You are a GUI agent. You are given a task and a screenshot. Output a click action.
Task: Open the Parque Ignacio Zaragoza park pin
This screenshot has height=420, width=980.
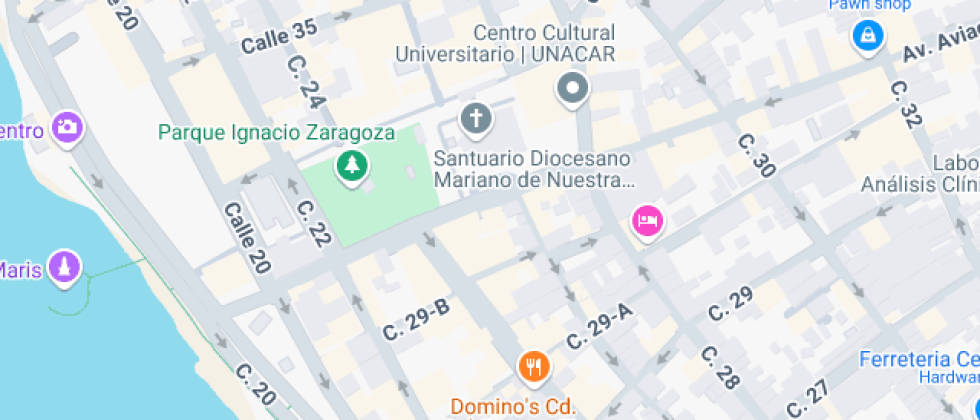click(352, 167)
